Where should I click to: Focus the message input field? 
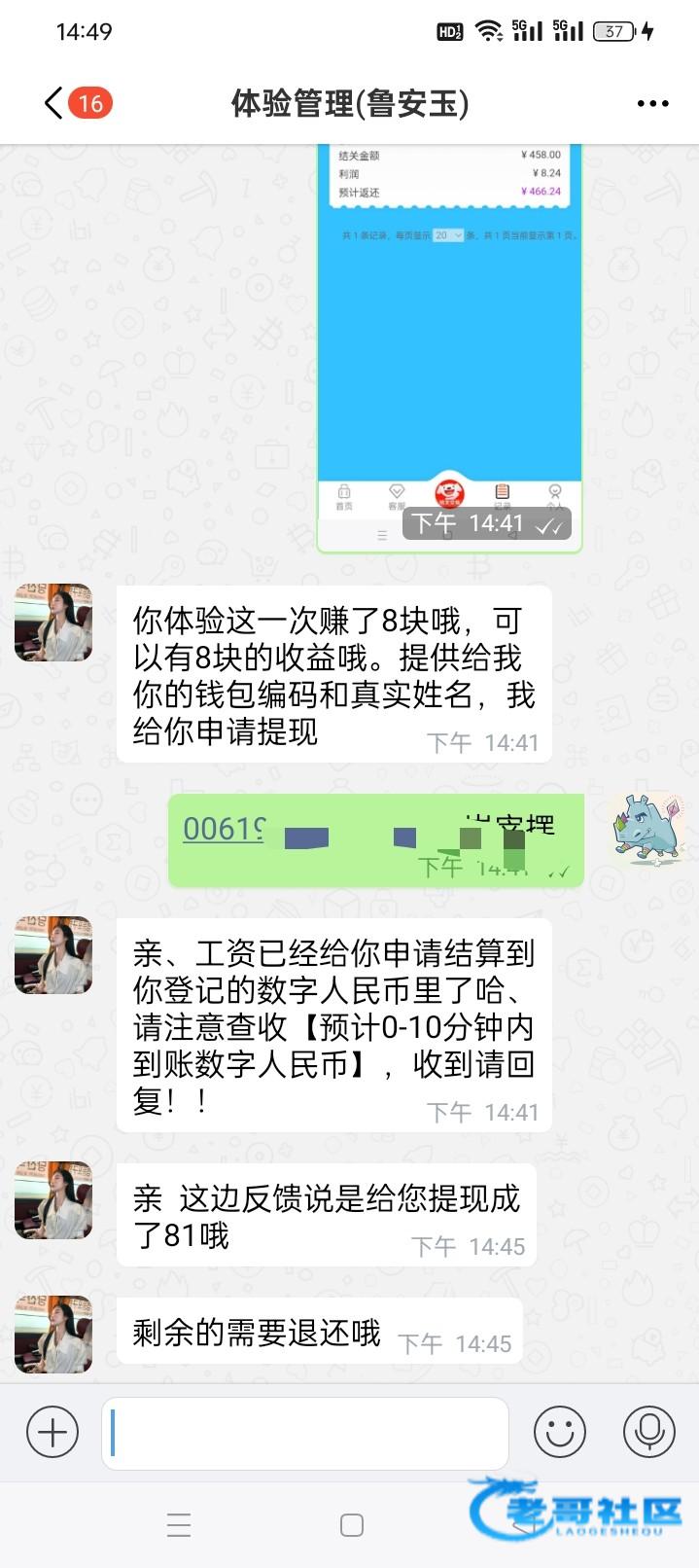[305, 1433]
